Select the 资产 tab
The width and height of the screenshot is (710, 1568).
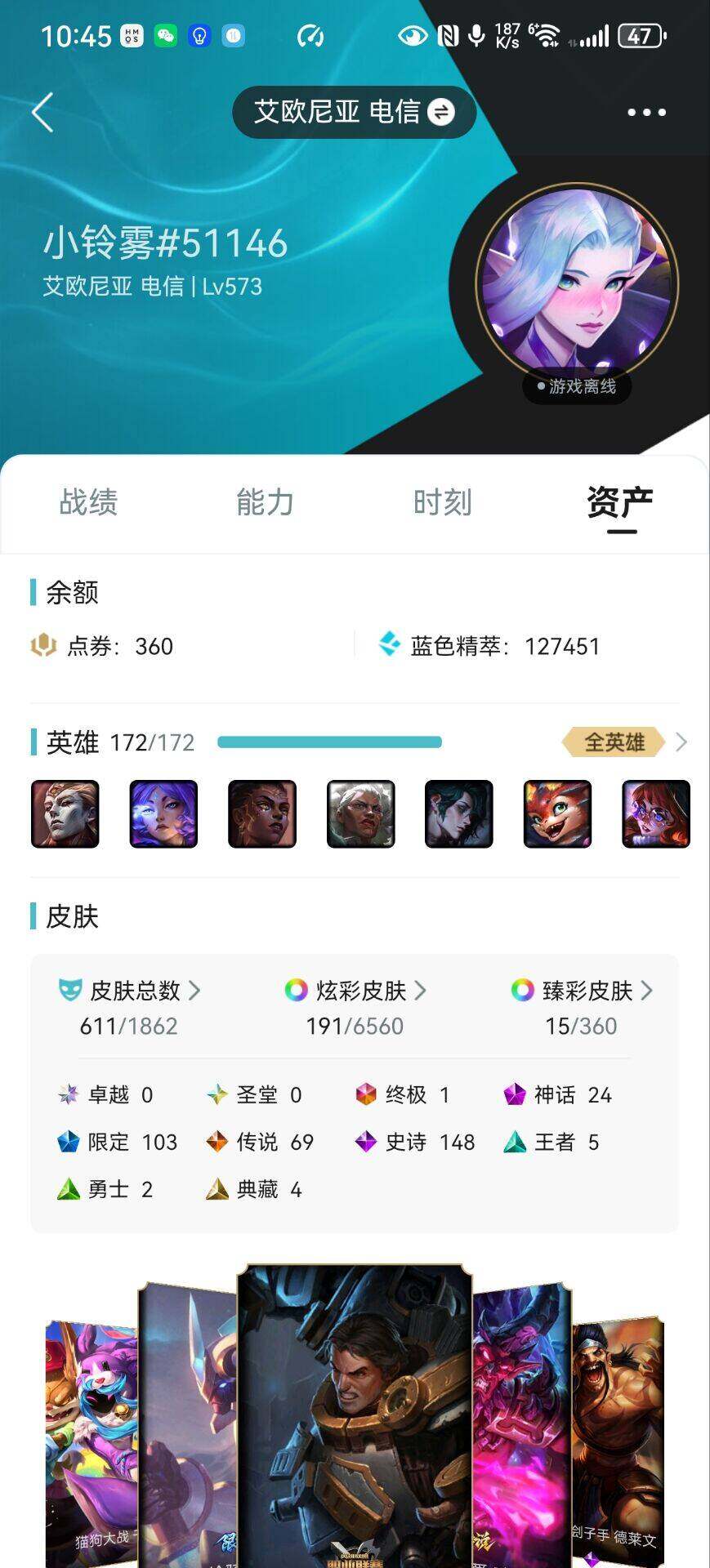tap(620, 502)
